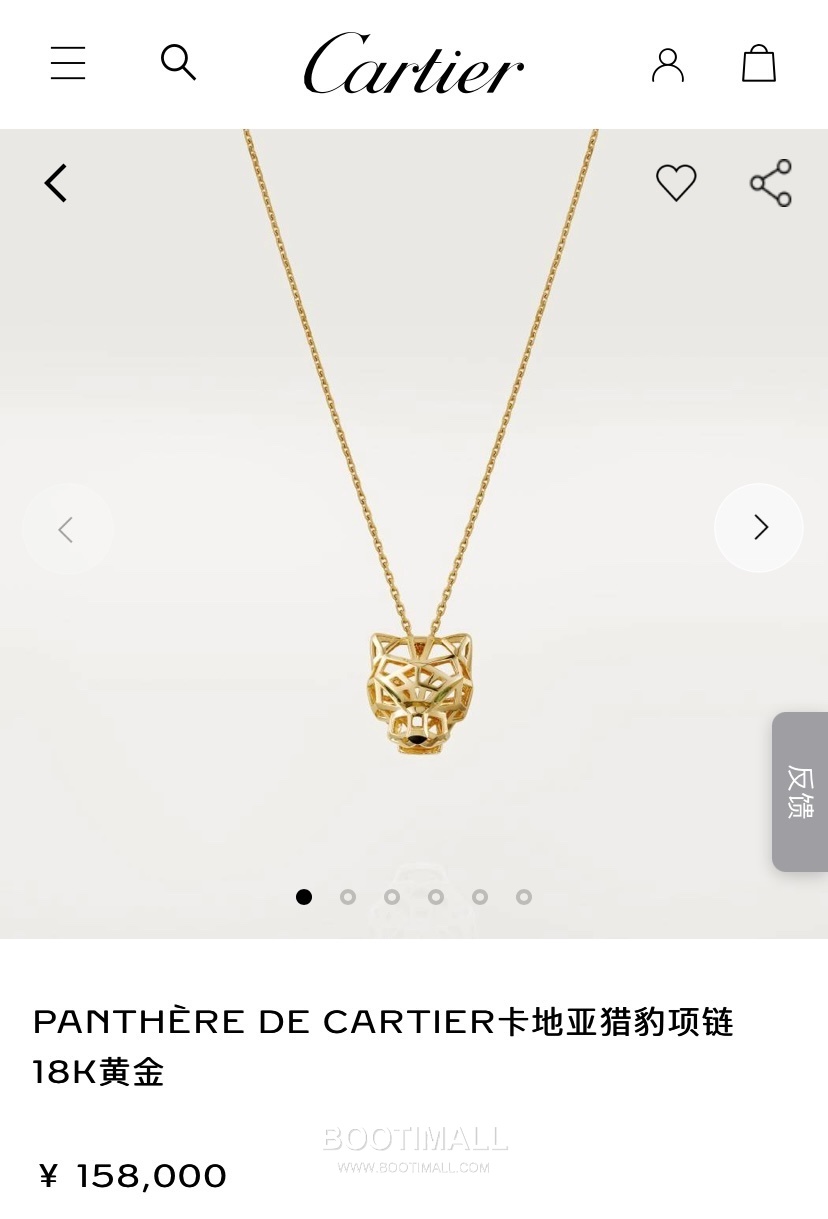Open the 反馈 feedback tab
The height and width of the screenshot is (1219, 828).
[799, 791]
